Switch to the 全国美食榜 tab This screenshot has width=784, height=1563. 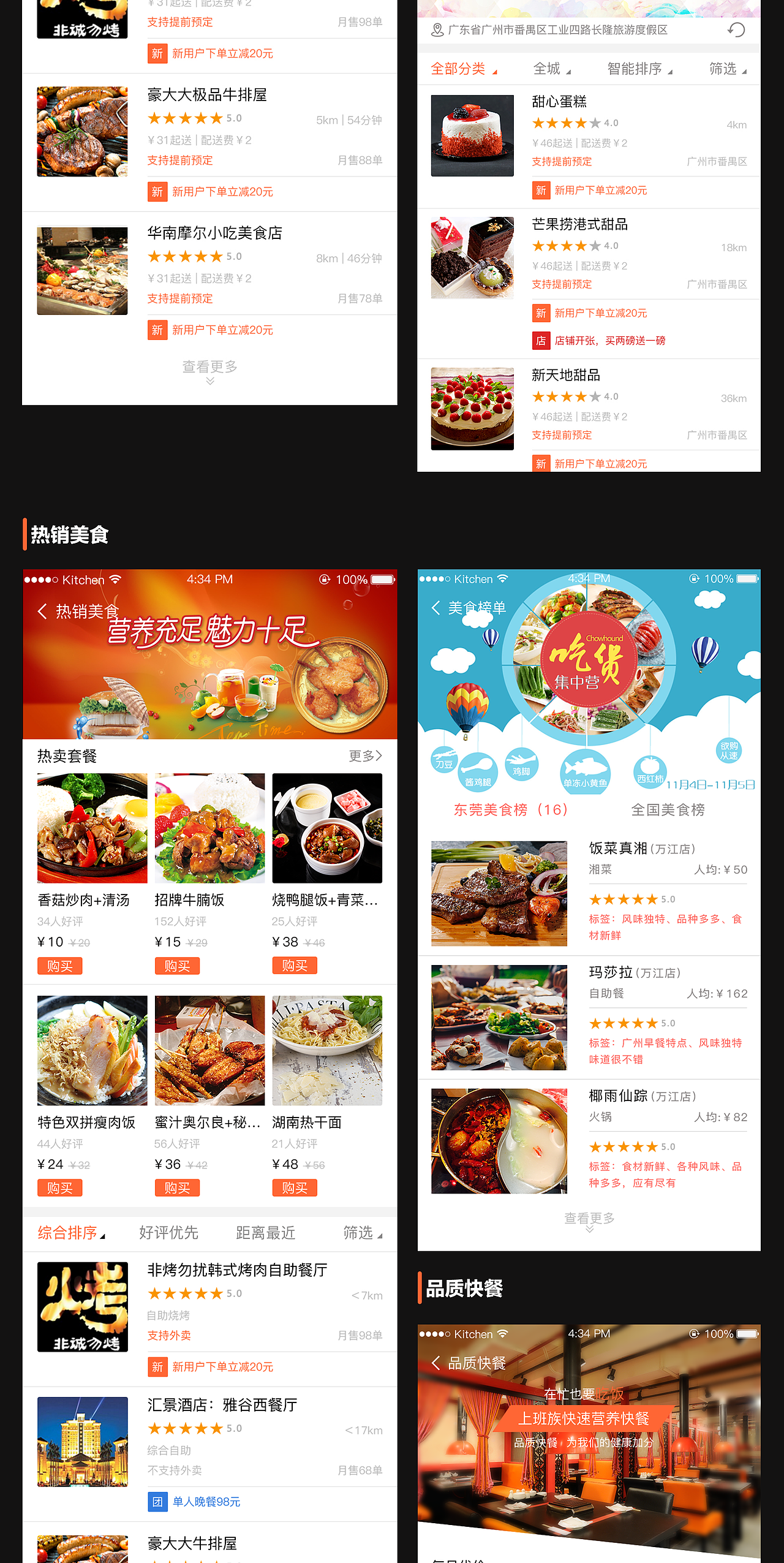click(669, 809)
